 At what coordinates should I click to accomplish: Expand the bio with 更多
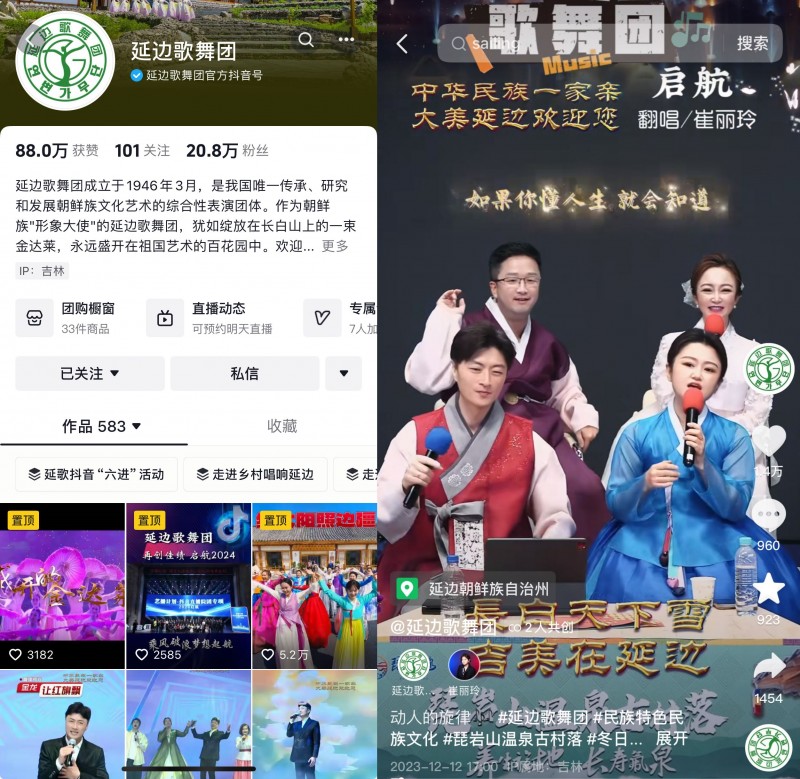(335, 246)
